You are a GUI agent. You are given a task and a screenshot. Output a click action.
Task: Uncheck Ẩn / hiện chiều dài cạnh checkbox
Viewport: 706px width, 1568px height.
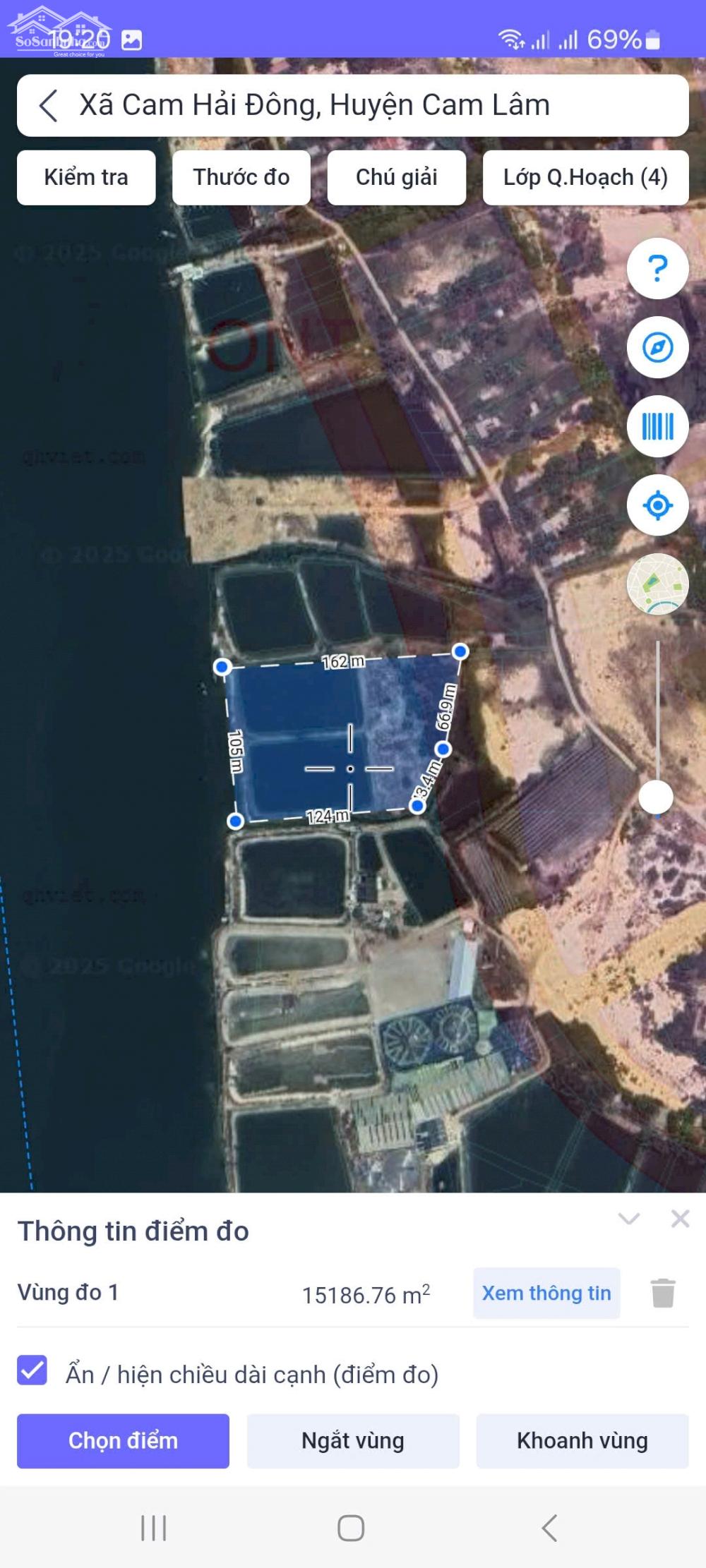point(32,1370)
